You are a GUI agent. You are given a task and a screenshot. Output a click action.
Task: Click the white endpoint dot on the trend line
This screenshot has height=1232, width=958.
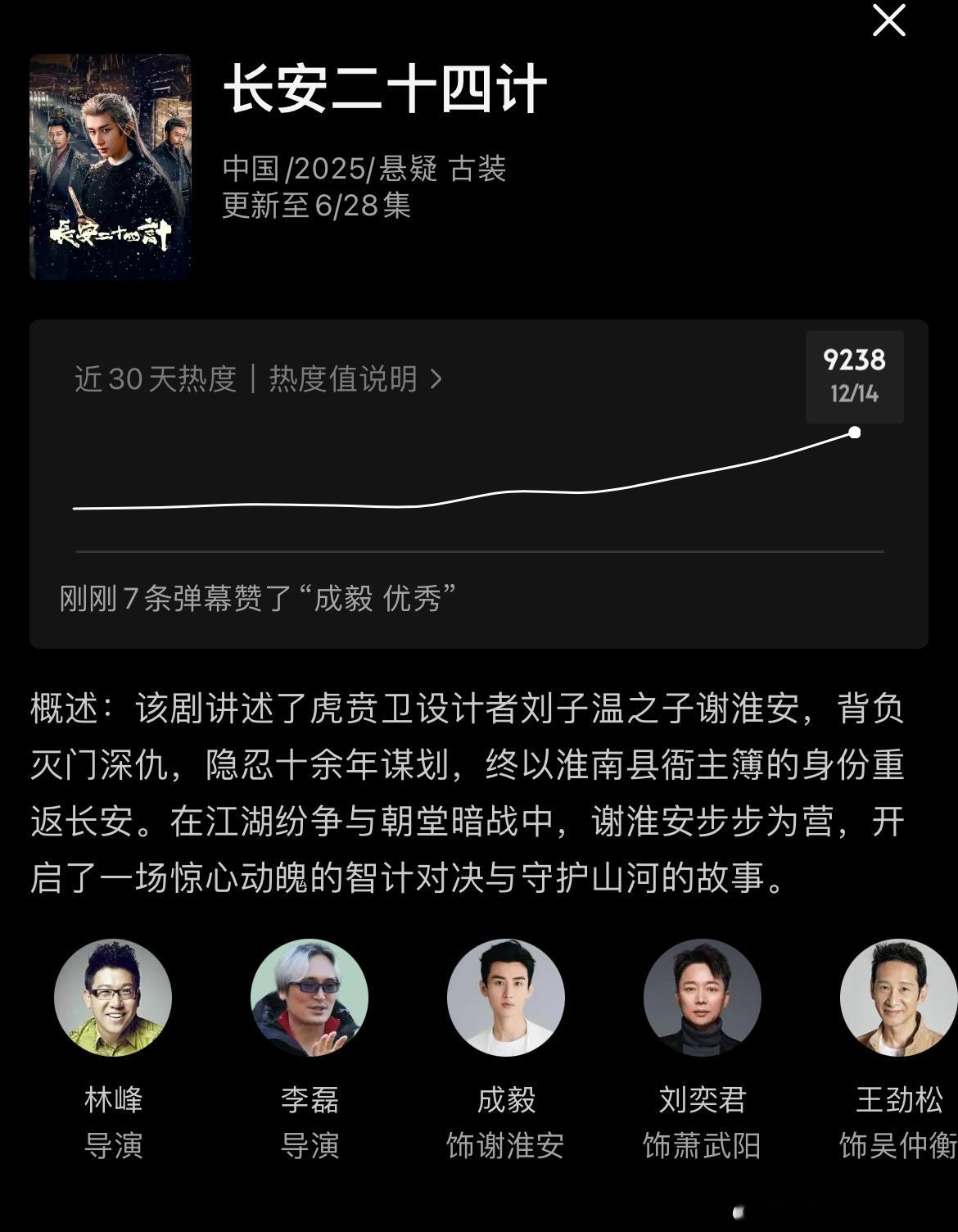pos(855,432)
